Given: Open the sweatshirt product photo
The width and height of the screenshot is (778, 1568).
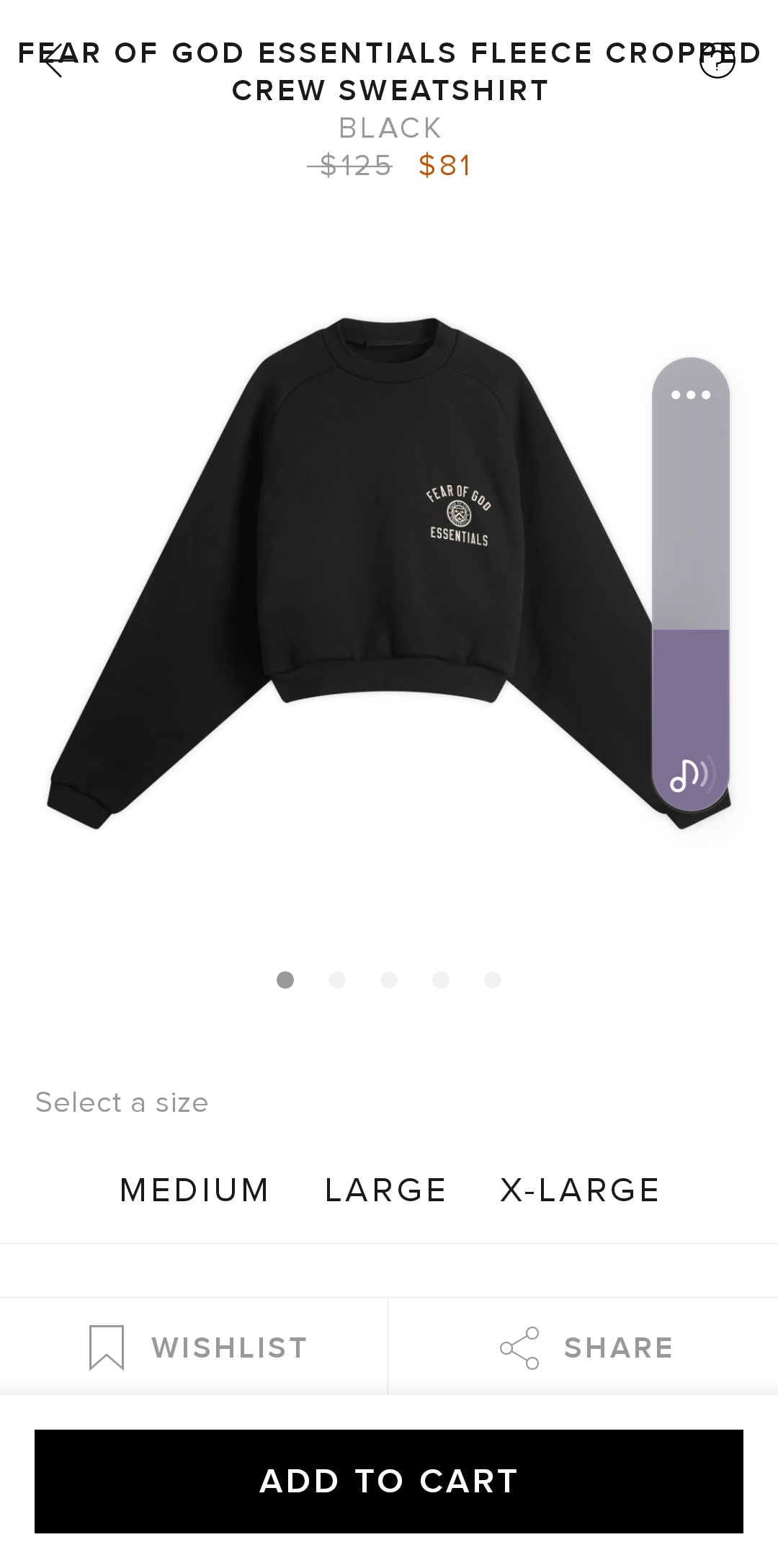Looking at the screenshot, I should tap(360, 576).
